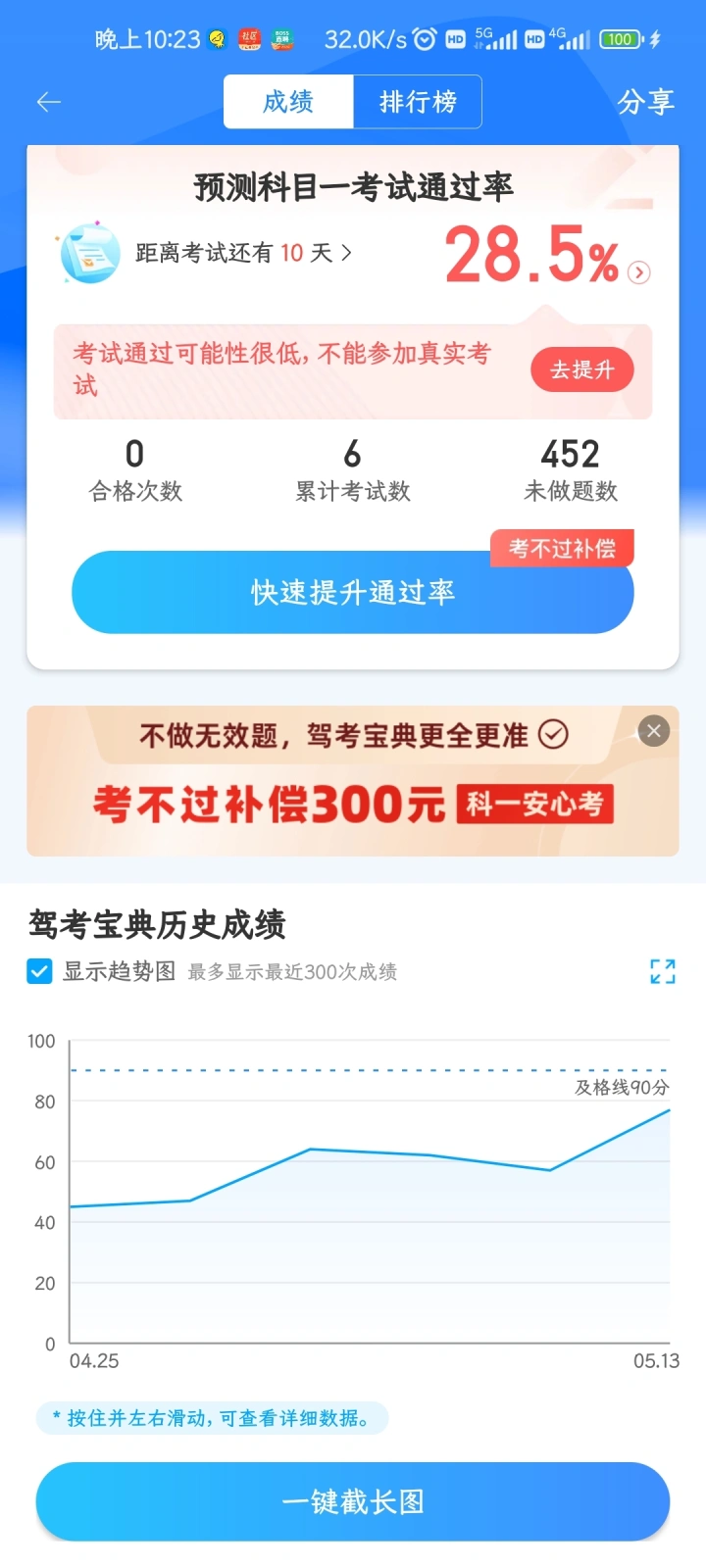Tap 分享 to share results

[x=645, y=102]
